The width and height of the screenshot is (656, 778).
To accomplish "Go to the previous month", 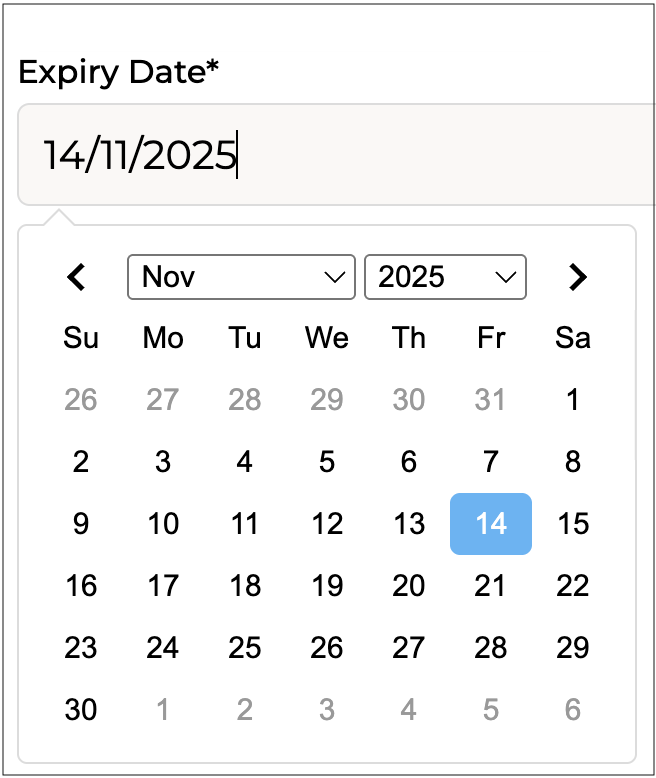I will tap(77, 277).
